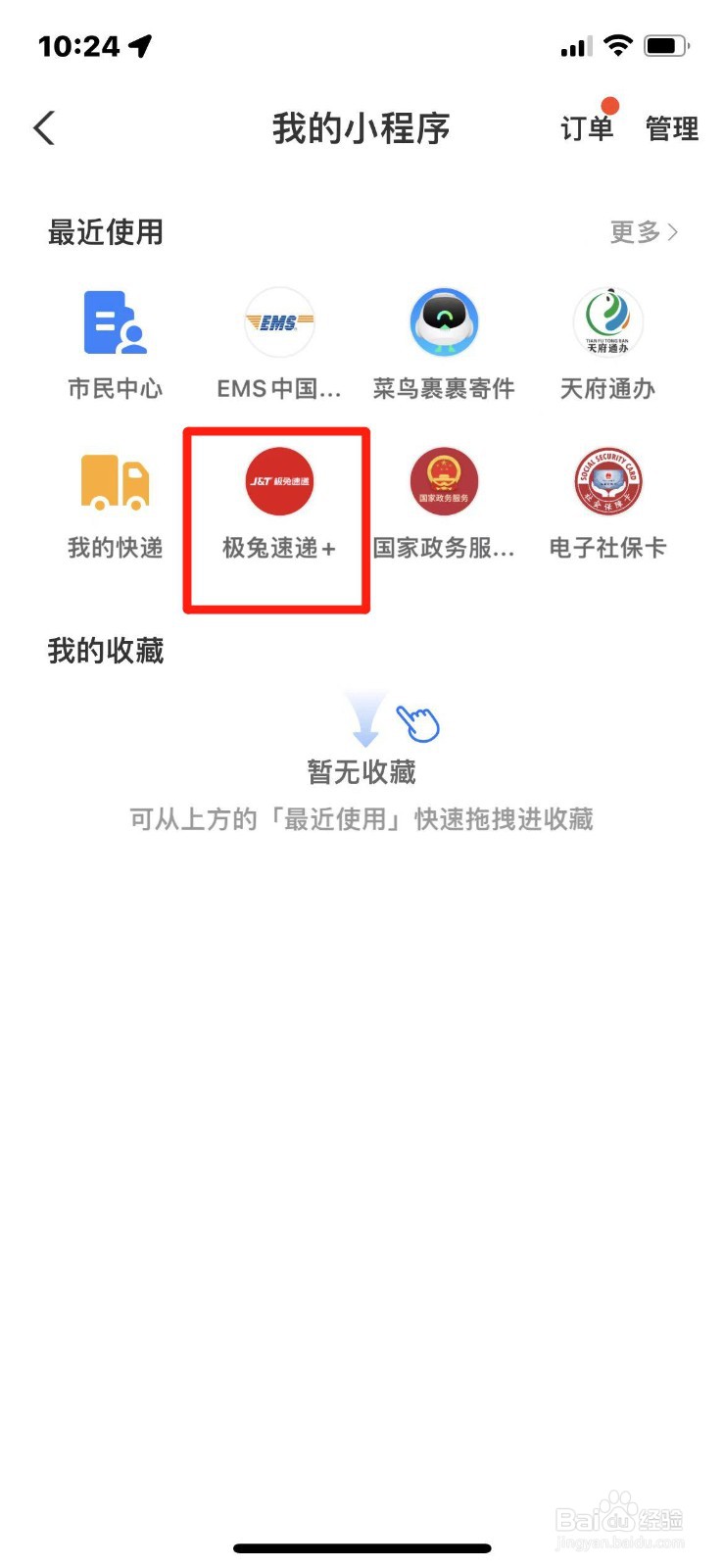Expand 更多 to see more recent mini programs
This screenshot has height=1568, width=724.
pyautogui.click(x=642, y=232)
